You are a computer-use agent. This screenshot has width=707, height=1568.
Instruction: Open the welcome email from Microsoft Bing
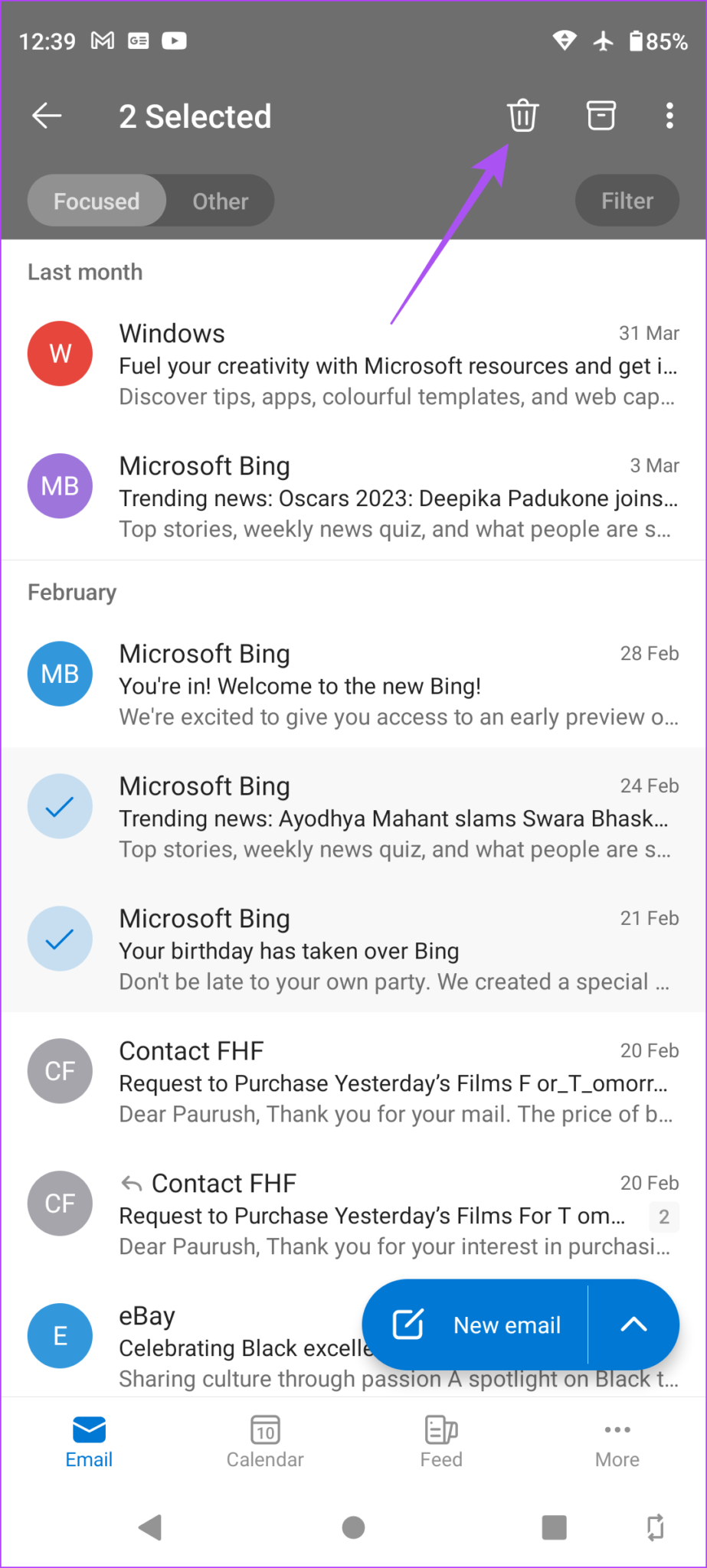352,685
